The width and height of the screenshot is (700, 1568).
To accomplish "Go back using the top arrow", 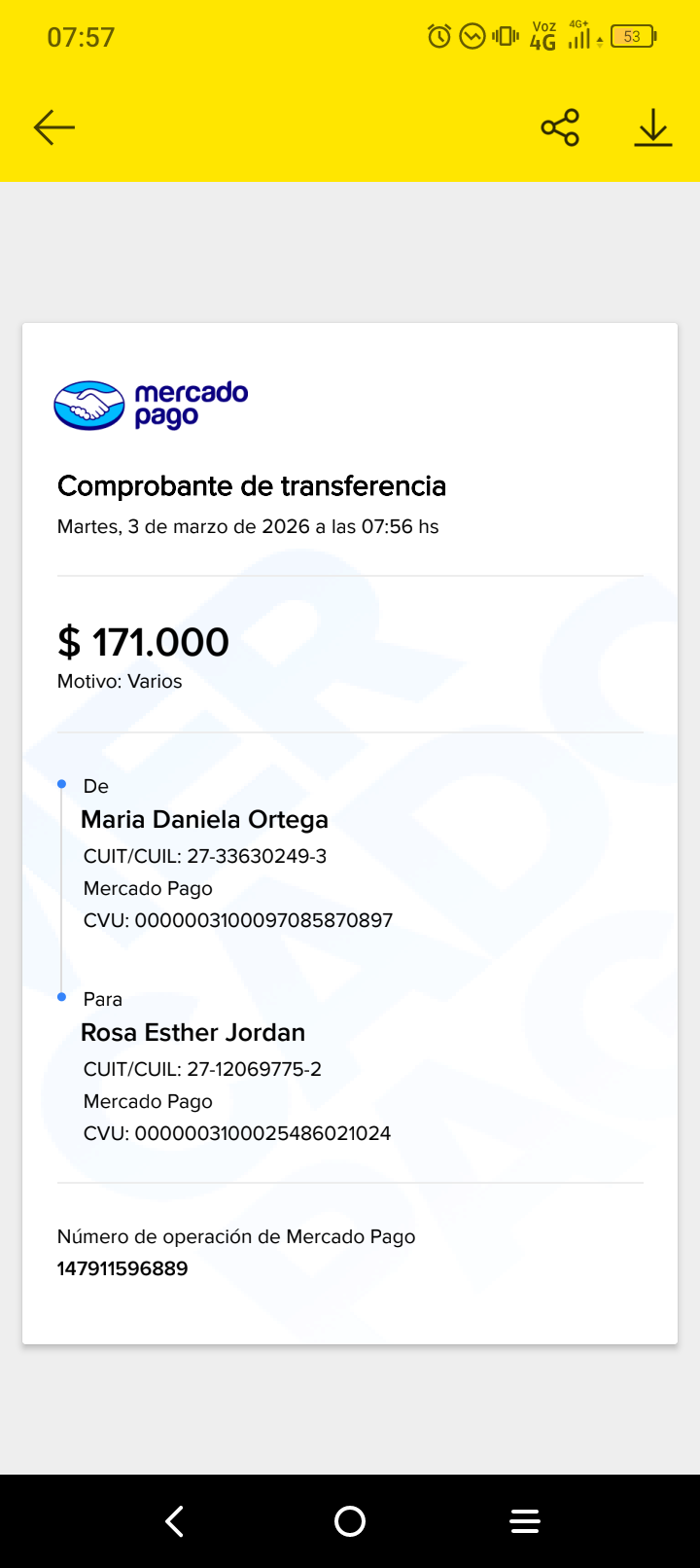I will (x=54, y=127).
